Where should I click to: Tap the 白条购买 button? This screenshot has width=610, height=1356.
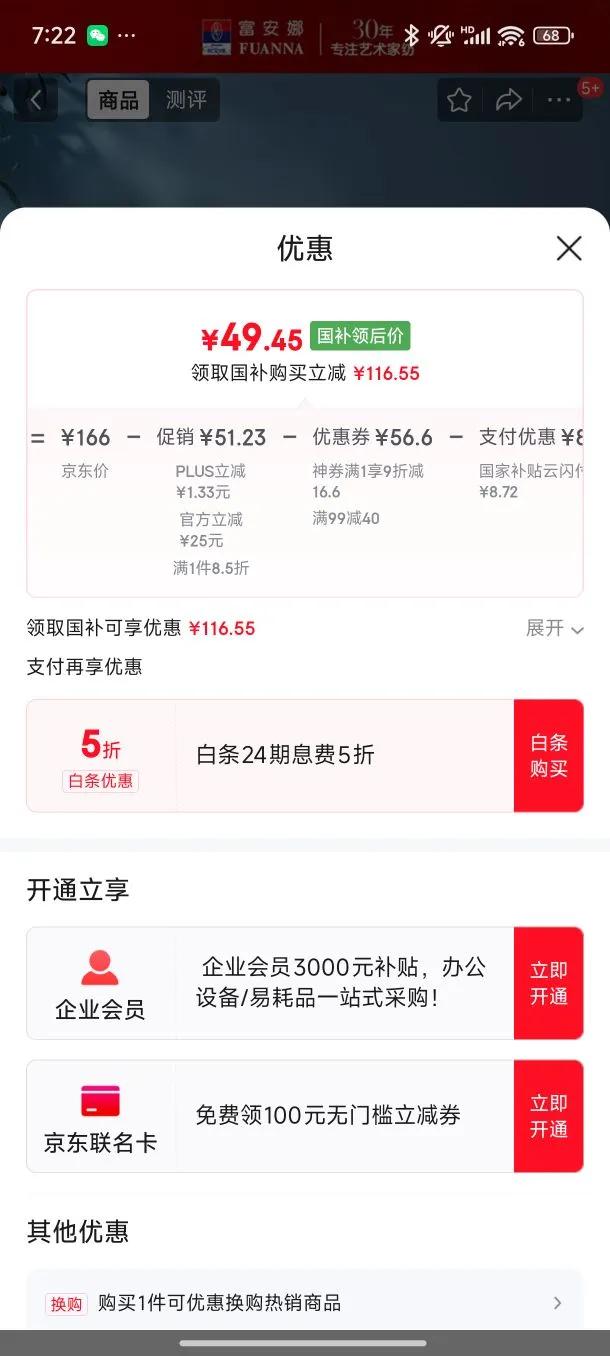549,755
